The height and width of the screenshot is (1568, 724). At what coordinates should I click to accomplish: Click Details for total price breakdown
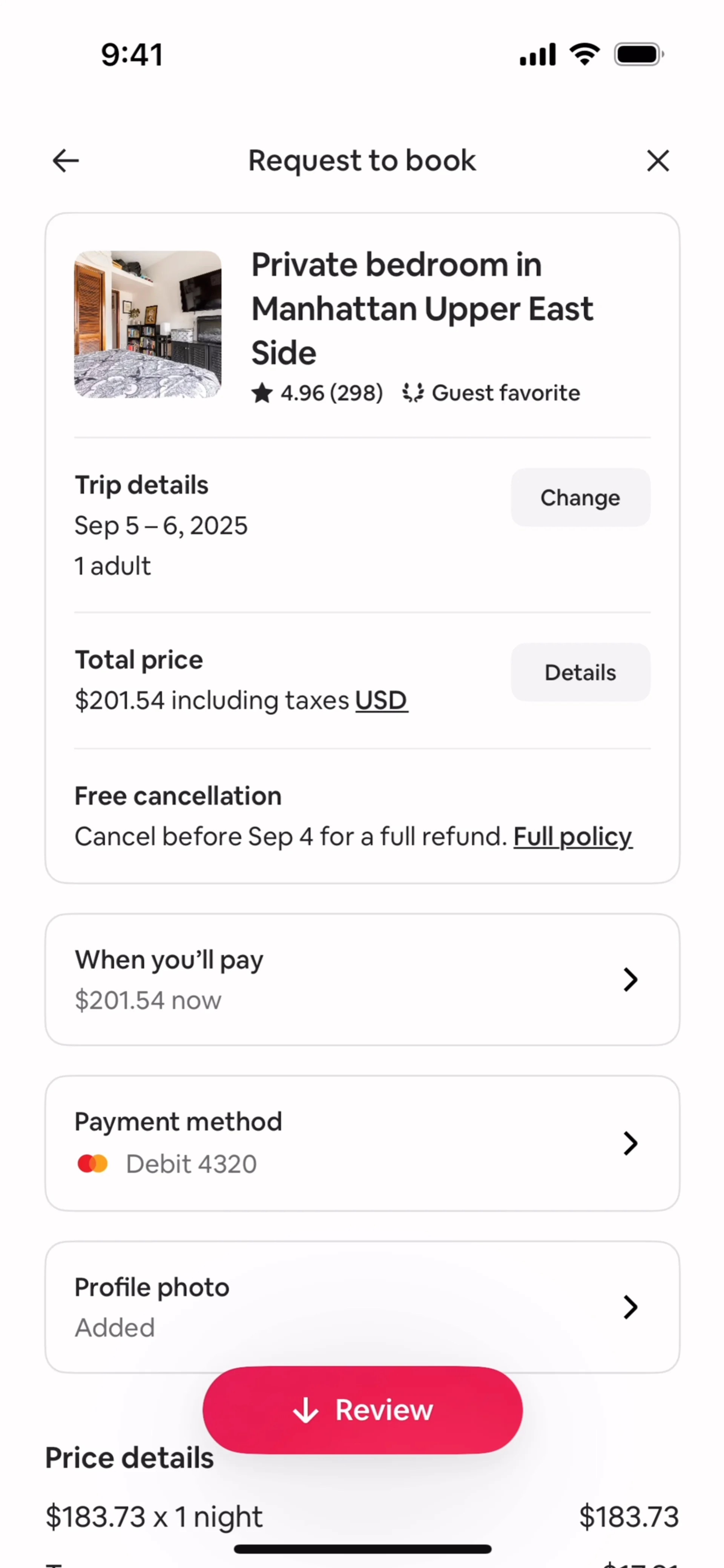tap(580, 673)
